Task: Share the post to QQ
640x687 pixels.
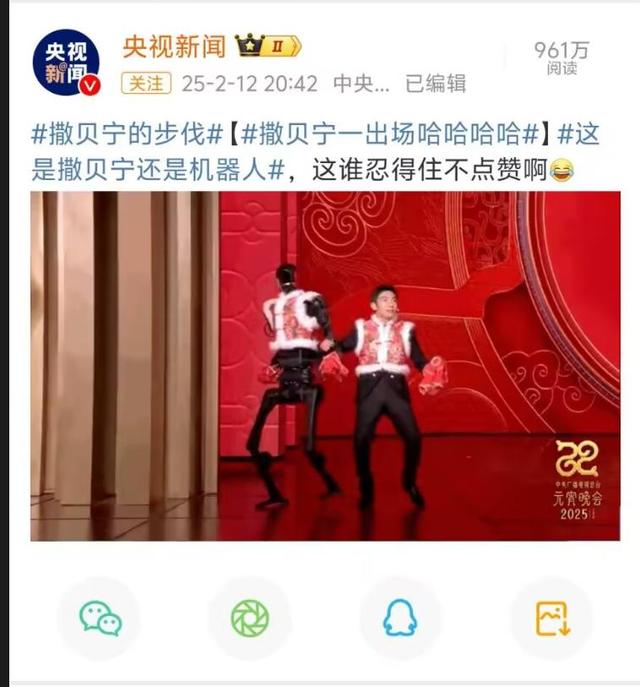Action: click(400, 618)
